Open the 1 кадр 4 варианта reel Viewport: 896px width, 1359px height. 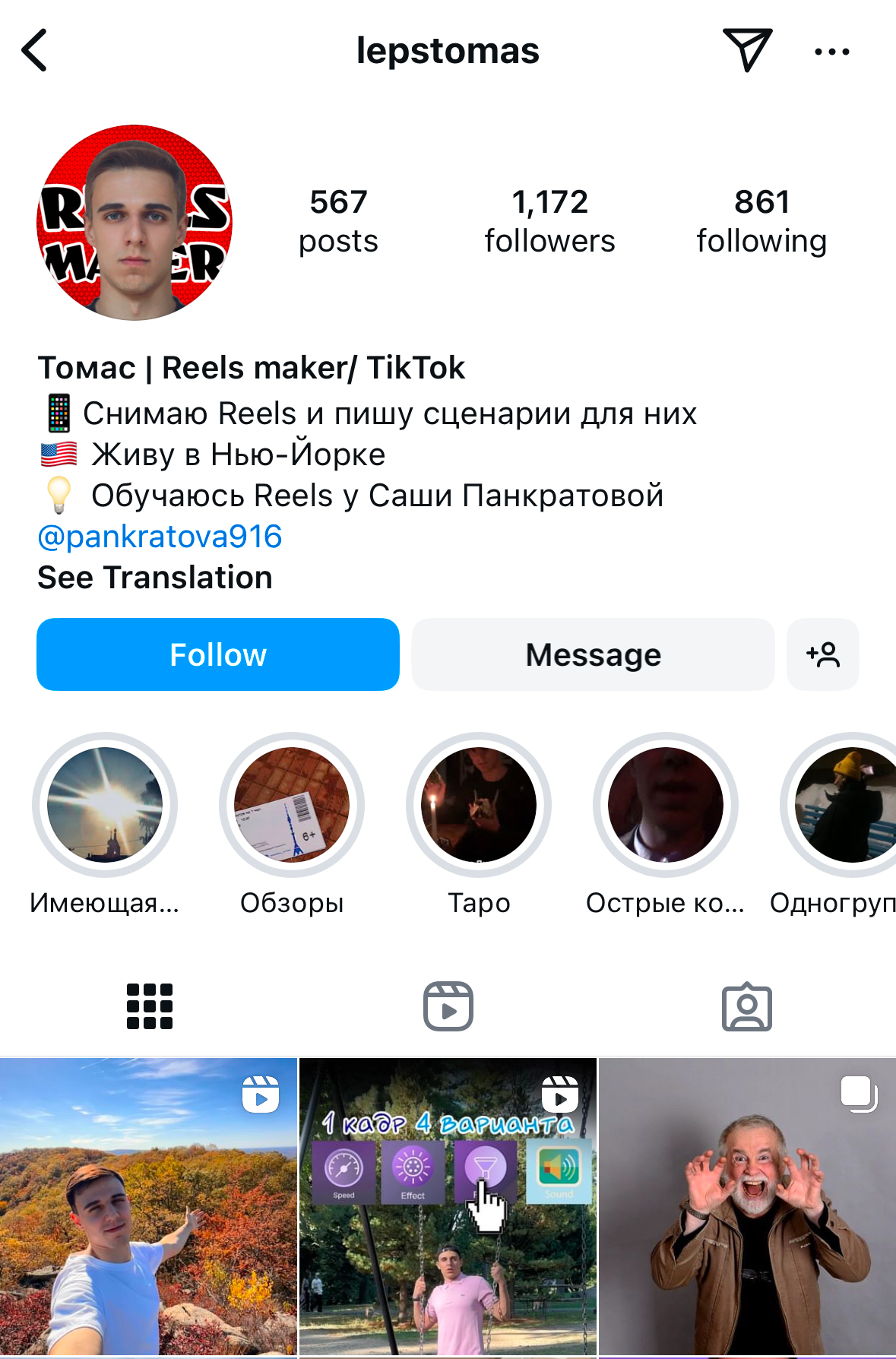pyautogui.click(x=448, y=1209)
